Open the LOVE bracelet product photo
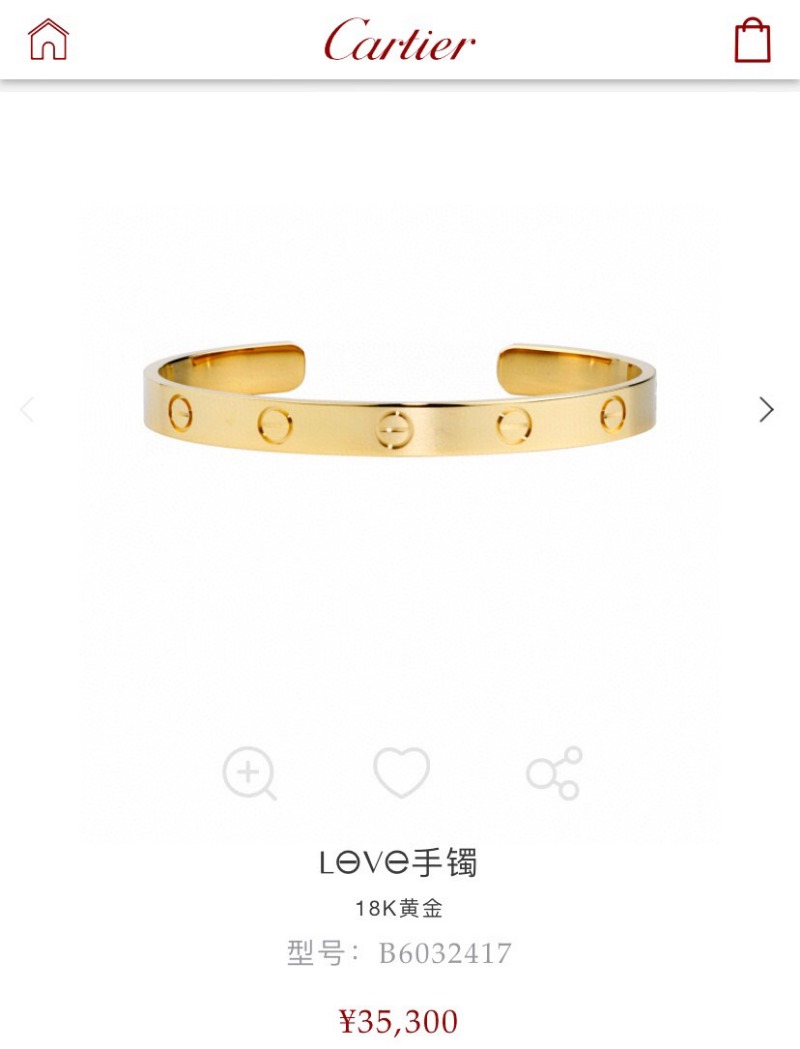800x1049 pixels. tap(398, 400)
